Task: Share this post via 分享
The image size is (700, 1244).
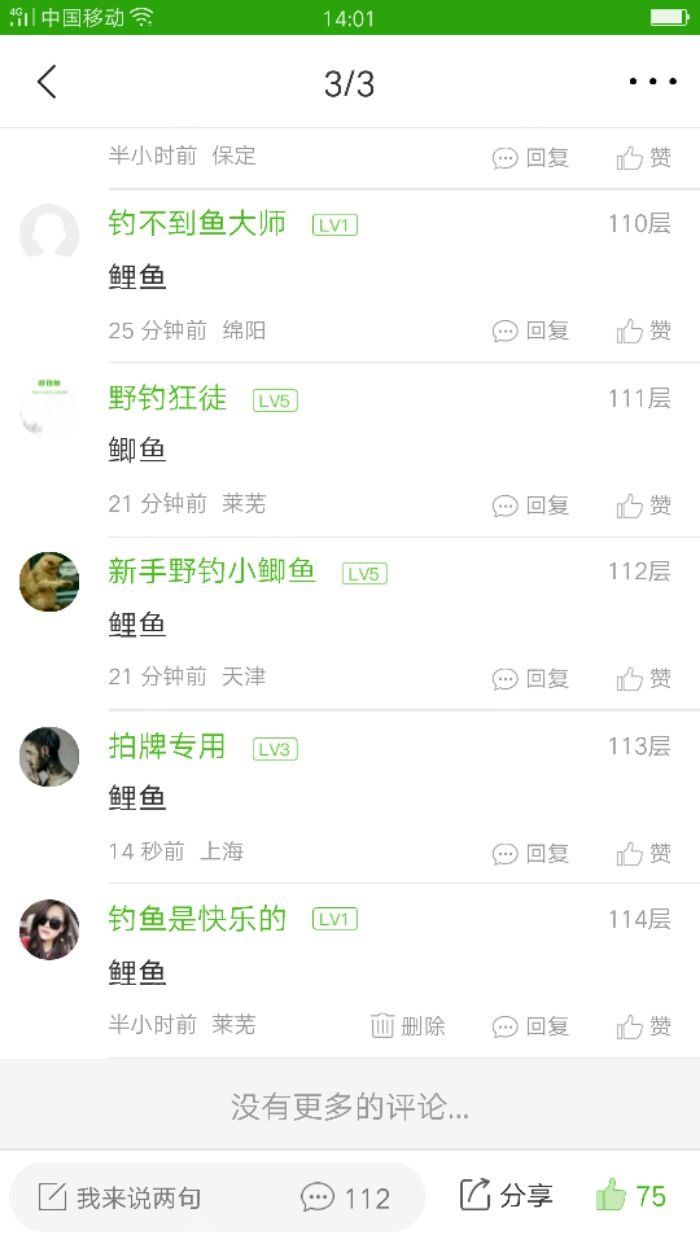Action: tap(506, 1195)
